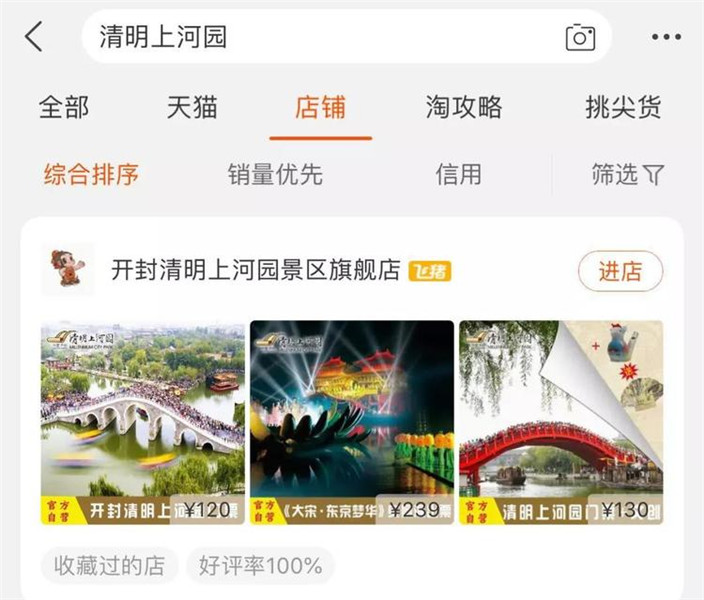
Task: Switch to the 淘攻略 tab
Action: 464,107
